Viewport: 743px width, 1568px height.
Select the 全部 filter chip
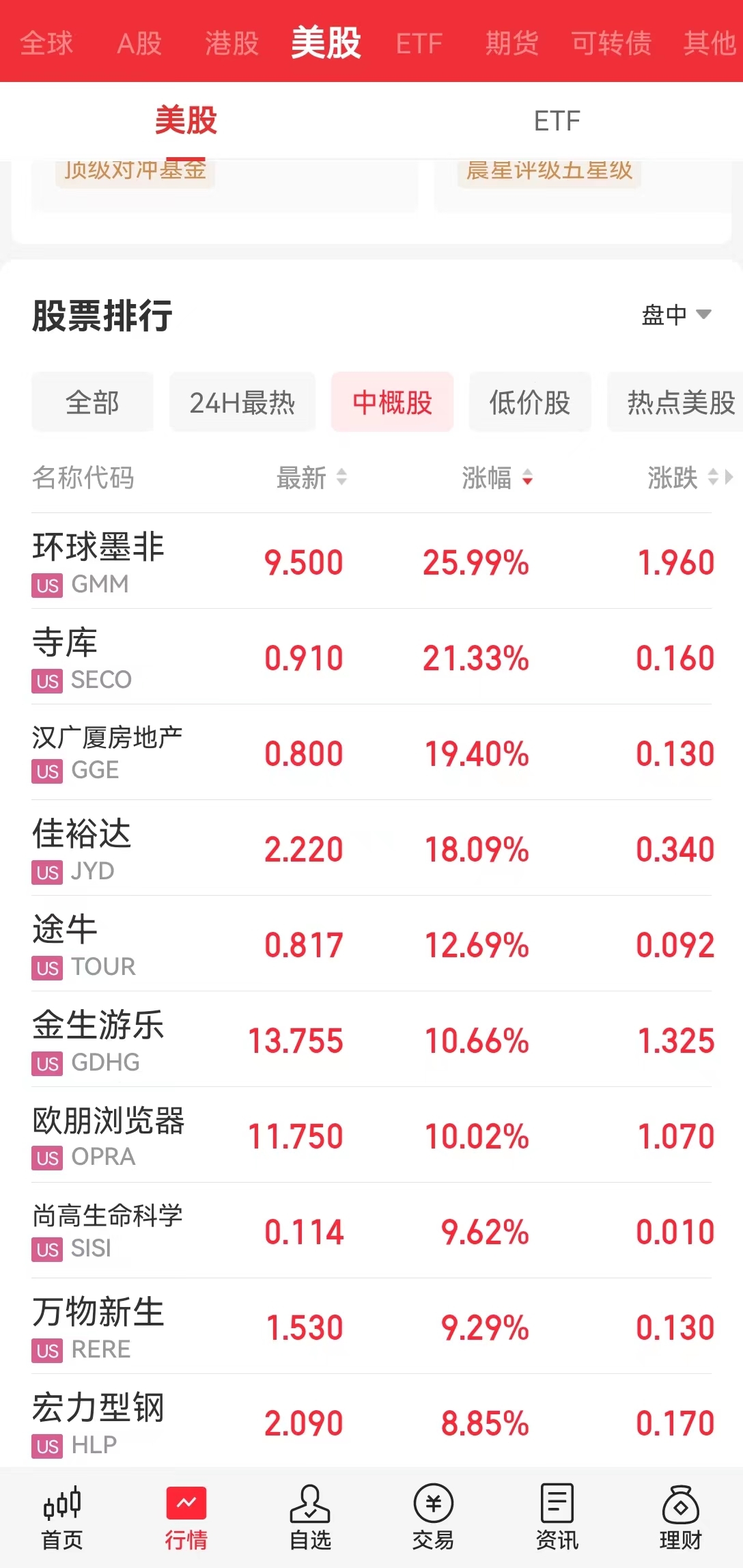(x=92, y=402)
